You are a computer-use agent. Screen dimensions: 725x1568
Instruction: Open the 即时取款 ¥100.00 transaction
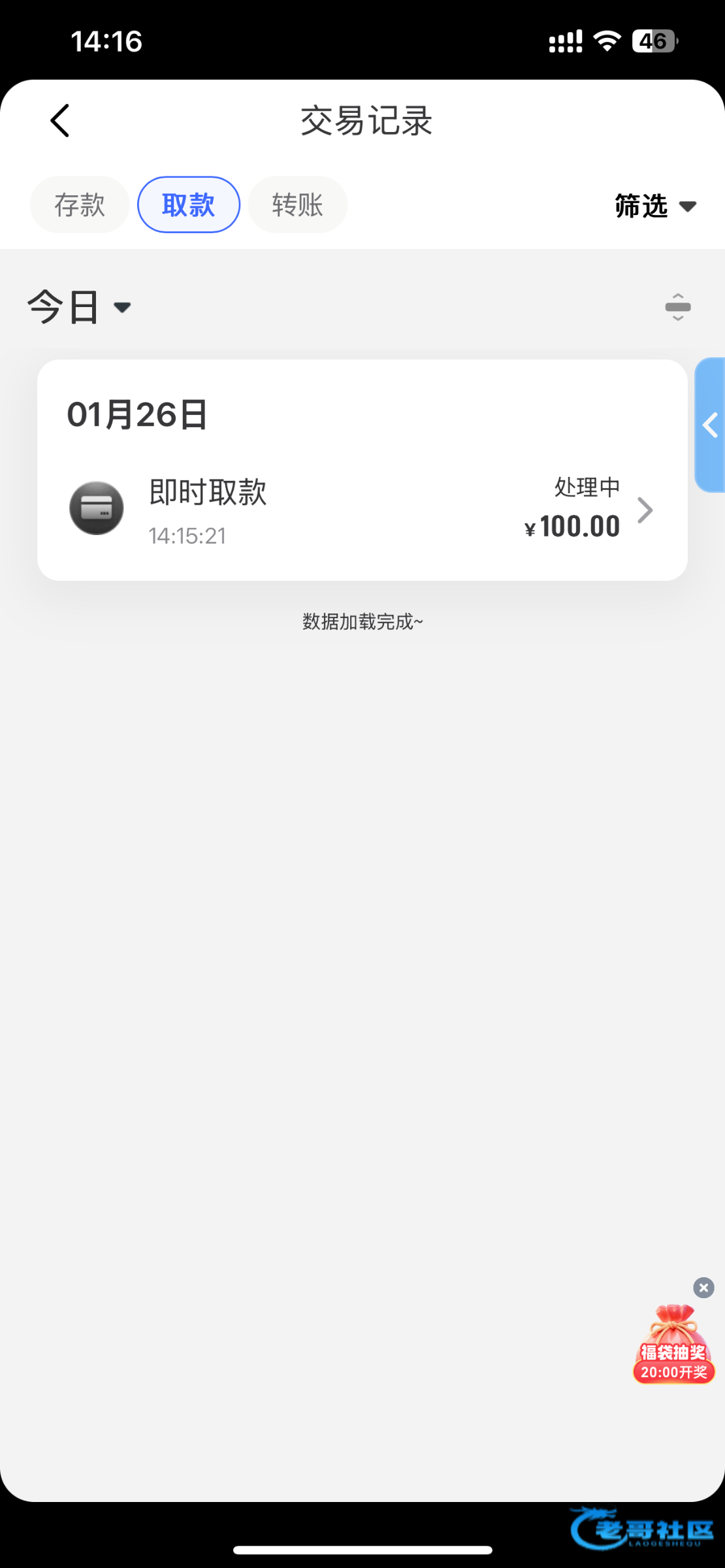pos(362,510)
